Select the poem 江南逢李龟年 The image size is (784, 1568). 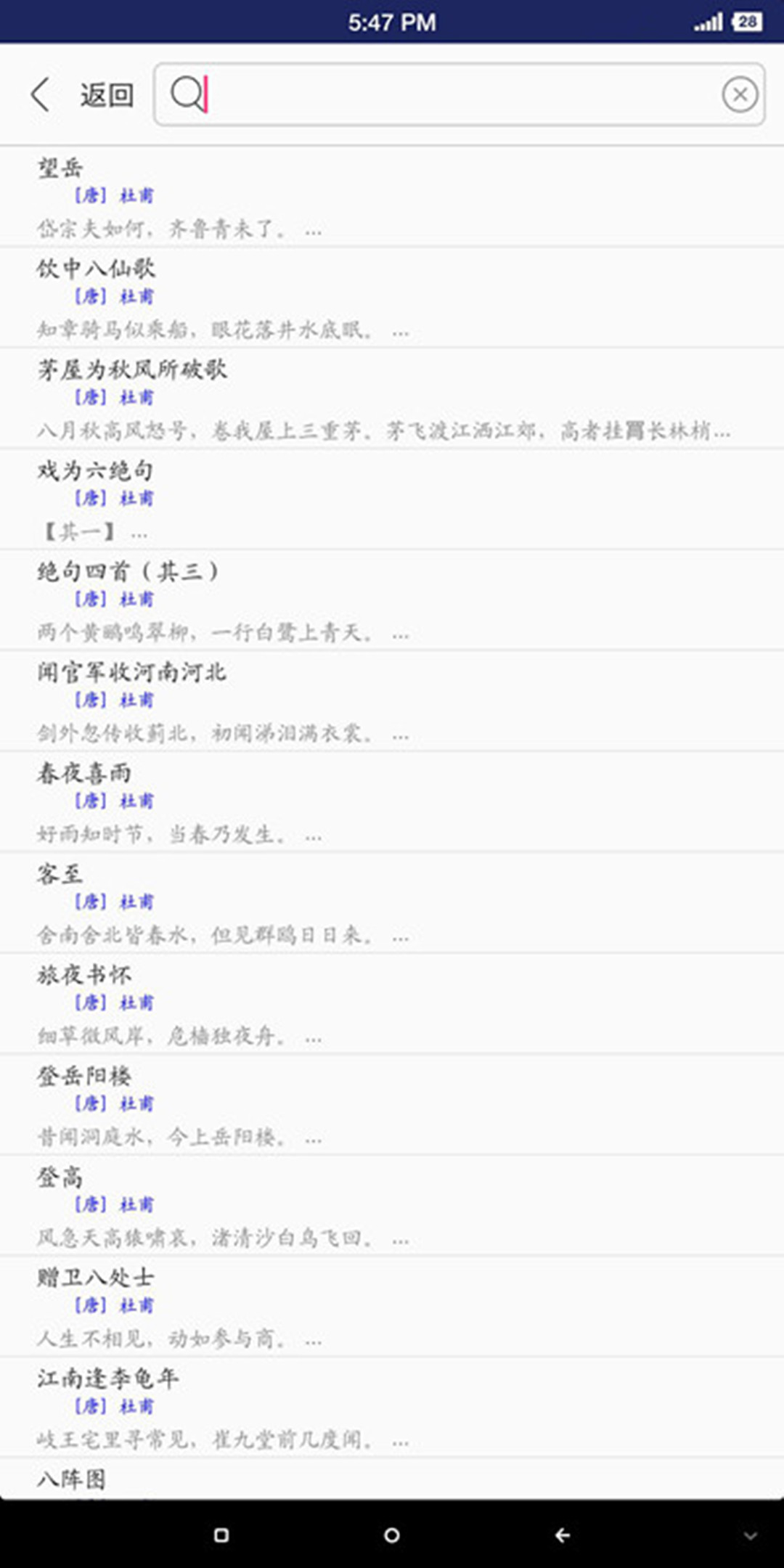coord(392,1408)
